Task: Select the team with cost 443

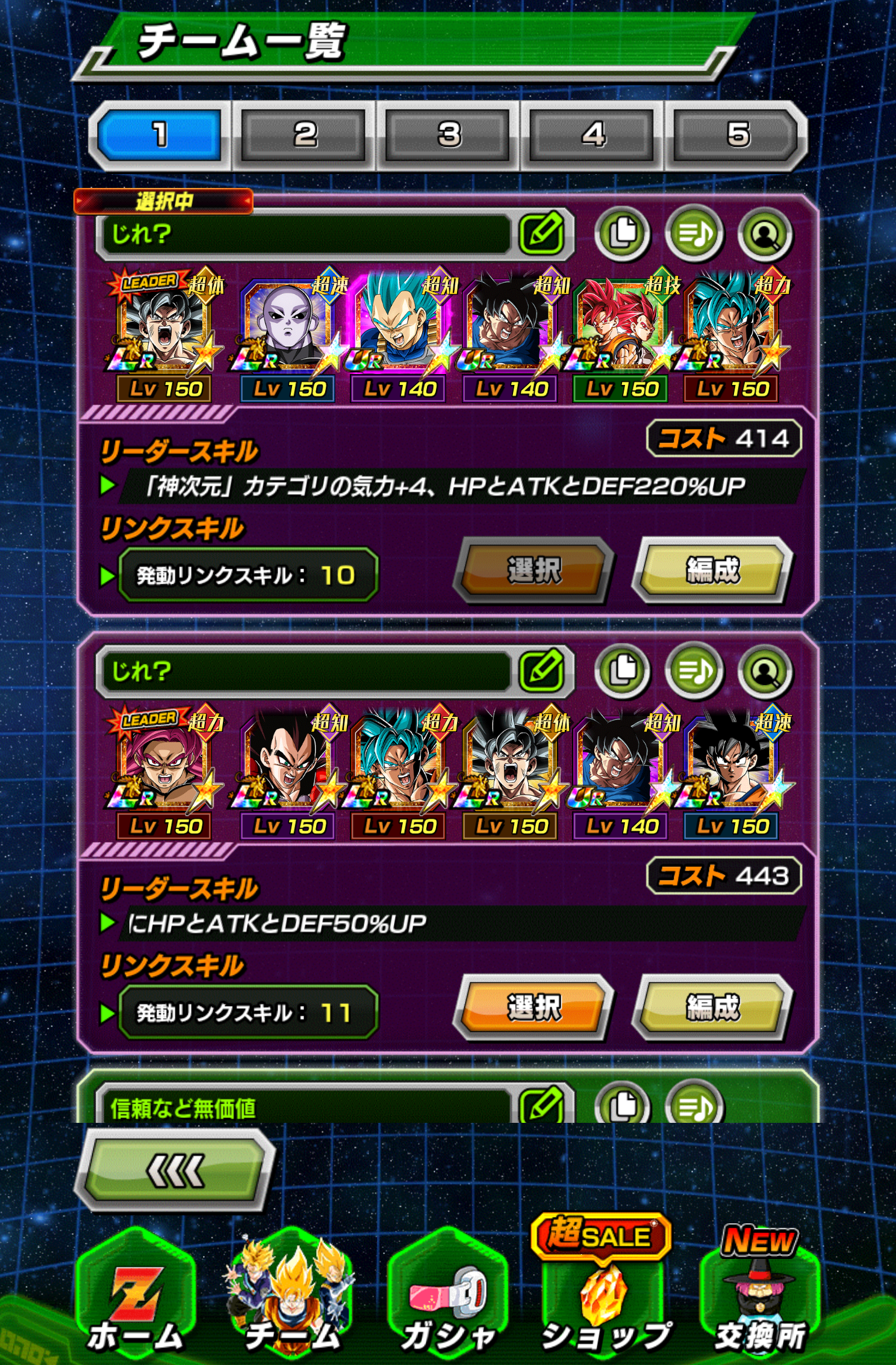Action: [x=533, y=1007]
